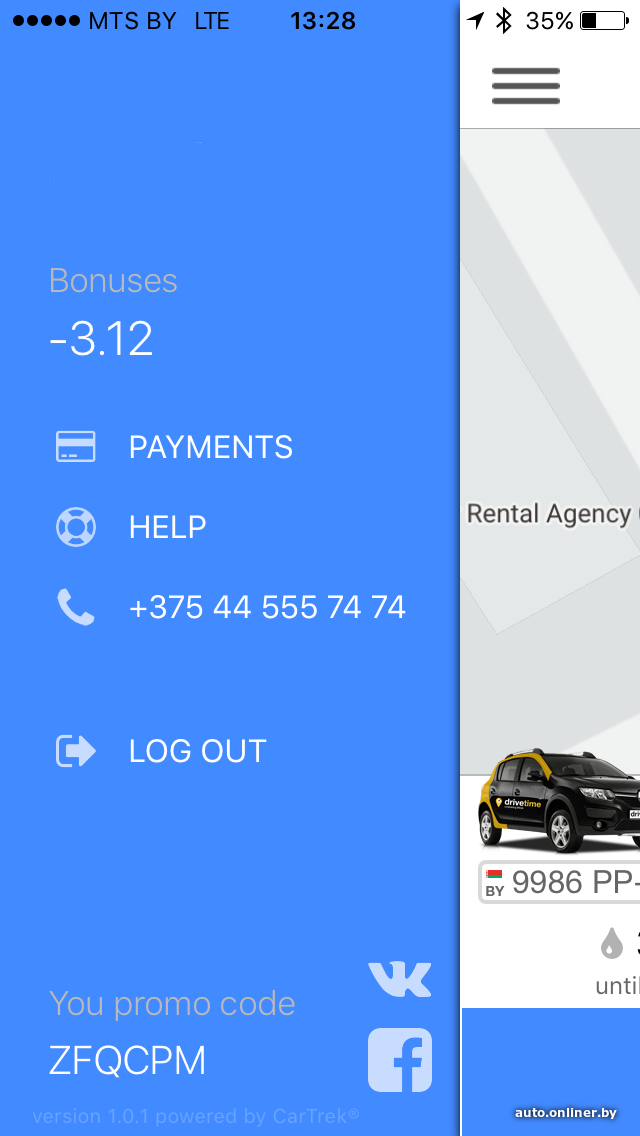
Task: Tap the hamburger menu button
Action: pyautogui.click(x=526, y=86)
